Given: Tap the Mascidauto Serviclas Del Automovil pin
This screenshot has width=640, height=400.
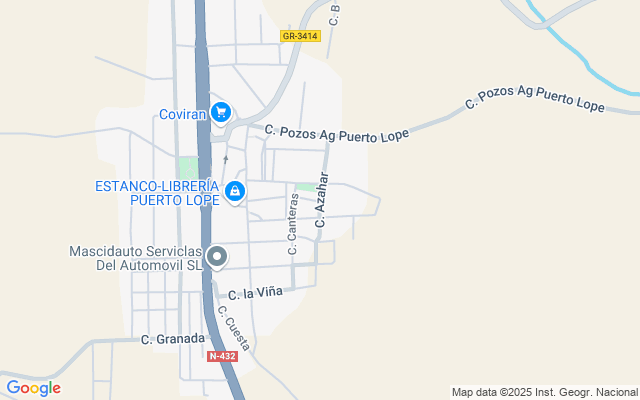Looking at the screenshot, I should [x=217, y=258].
